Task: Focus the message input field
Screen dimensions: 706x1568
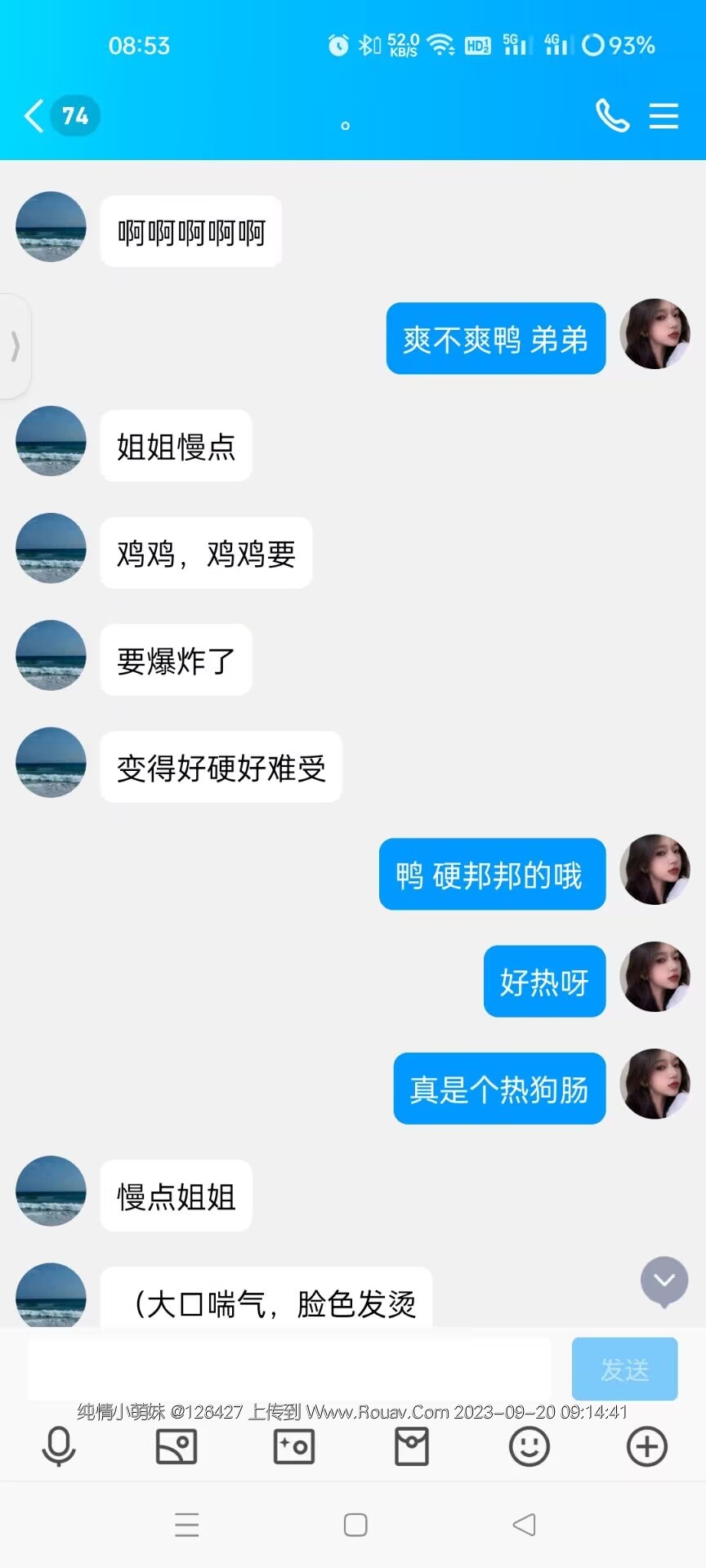Action: (x=289, y=1369)
